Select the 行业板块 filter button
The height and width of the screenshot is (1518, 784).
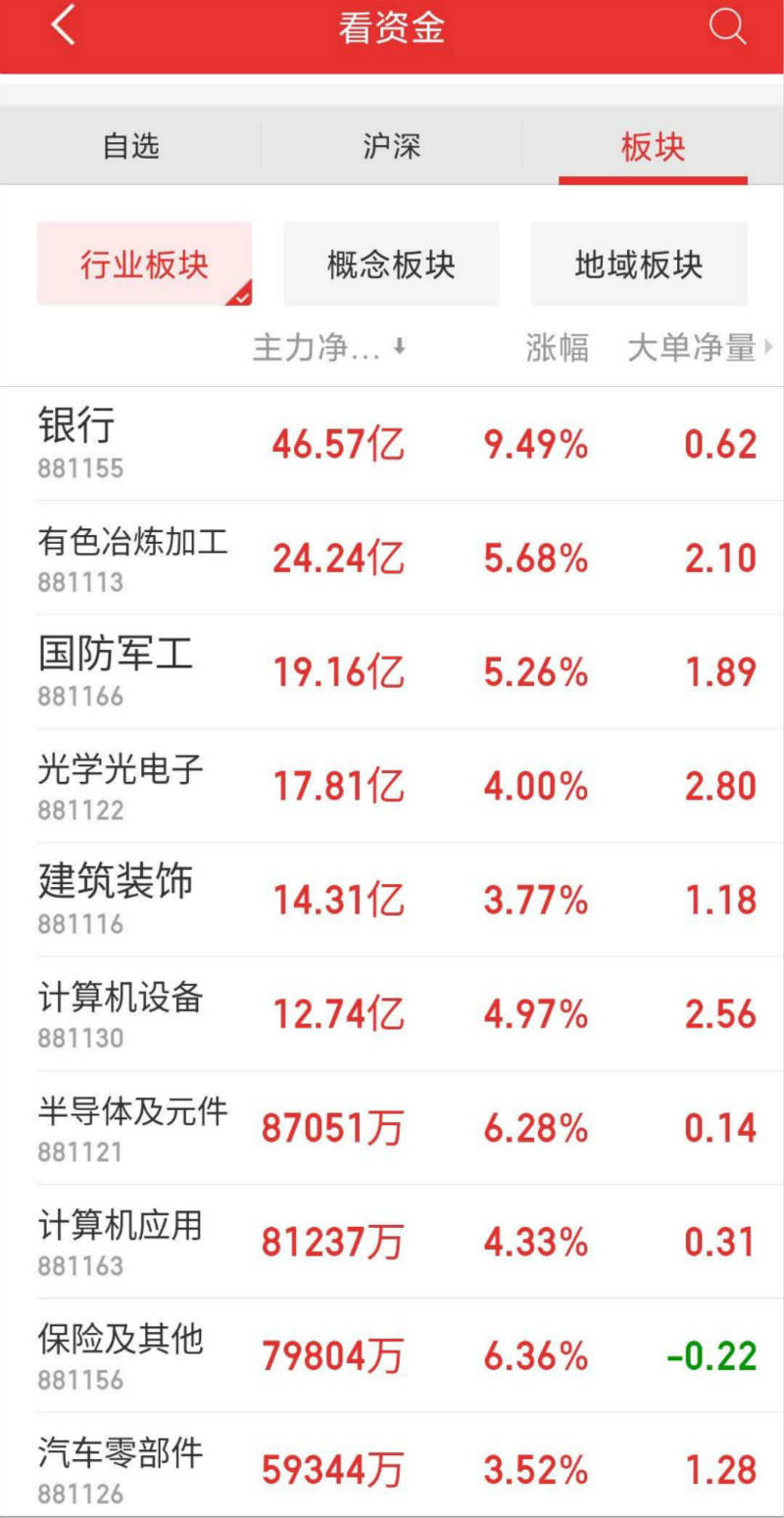(144, 263)
